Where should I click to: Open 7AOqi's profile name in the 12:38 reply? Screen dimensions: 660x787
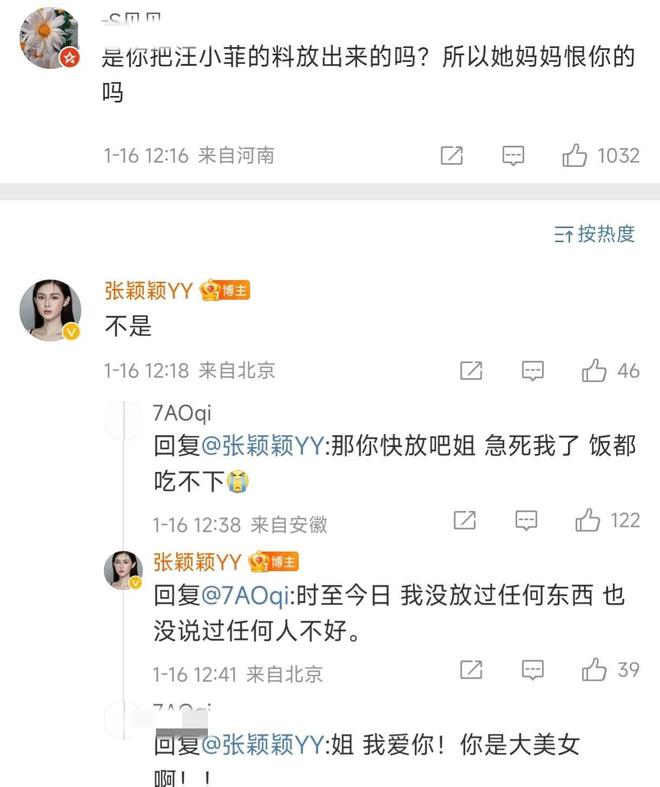pos(181,413)
